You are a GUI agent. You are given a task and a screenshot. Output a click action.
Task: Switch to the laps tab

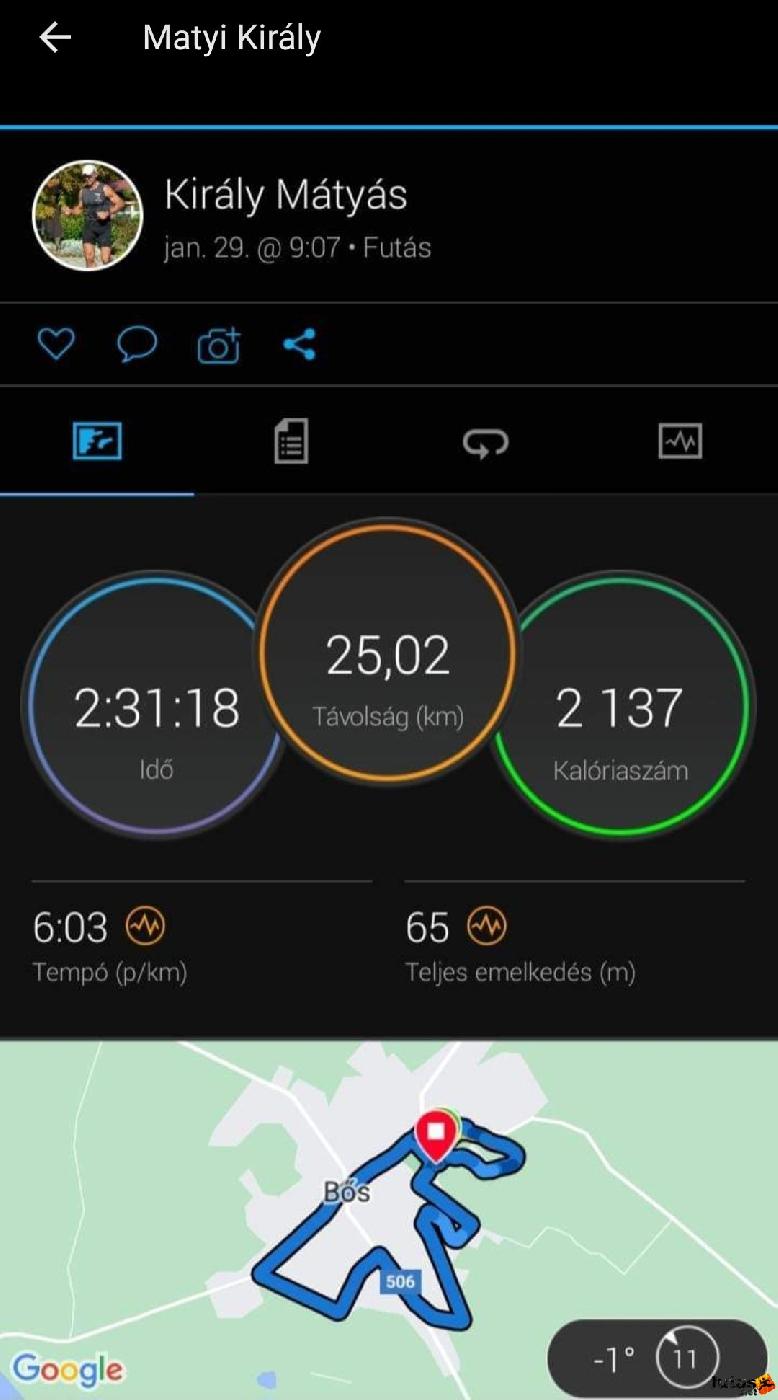click(x=485, y=441)
